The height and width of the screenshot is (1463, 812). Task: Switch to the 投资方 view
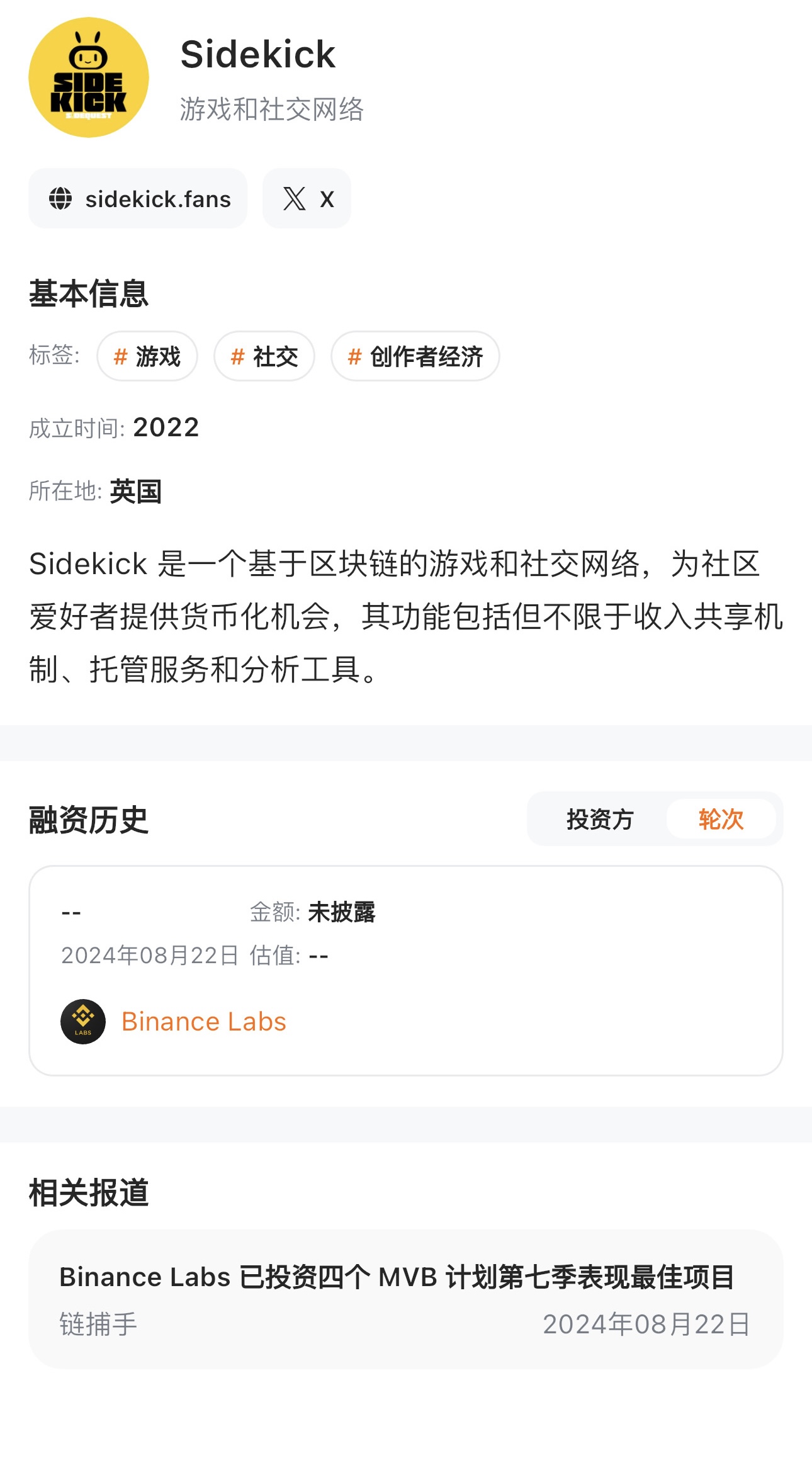tap(600, 819)
